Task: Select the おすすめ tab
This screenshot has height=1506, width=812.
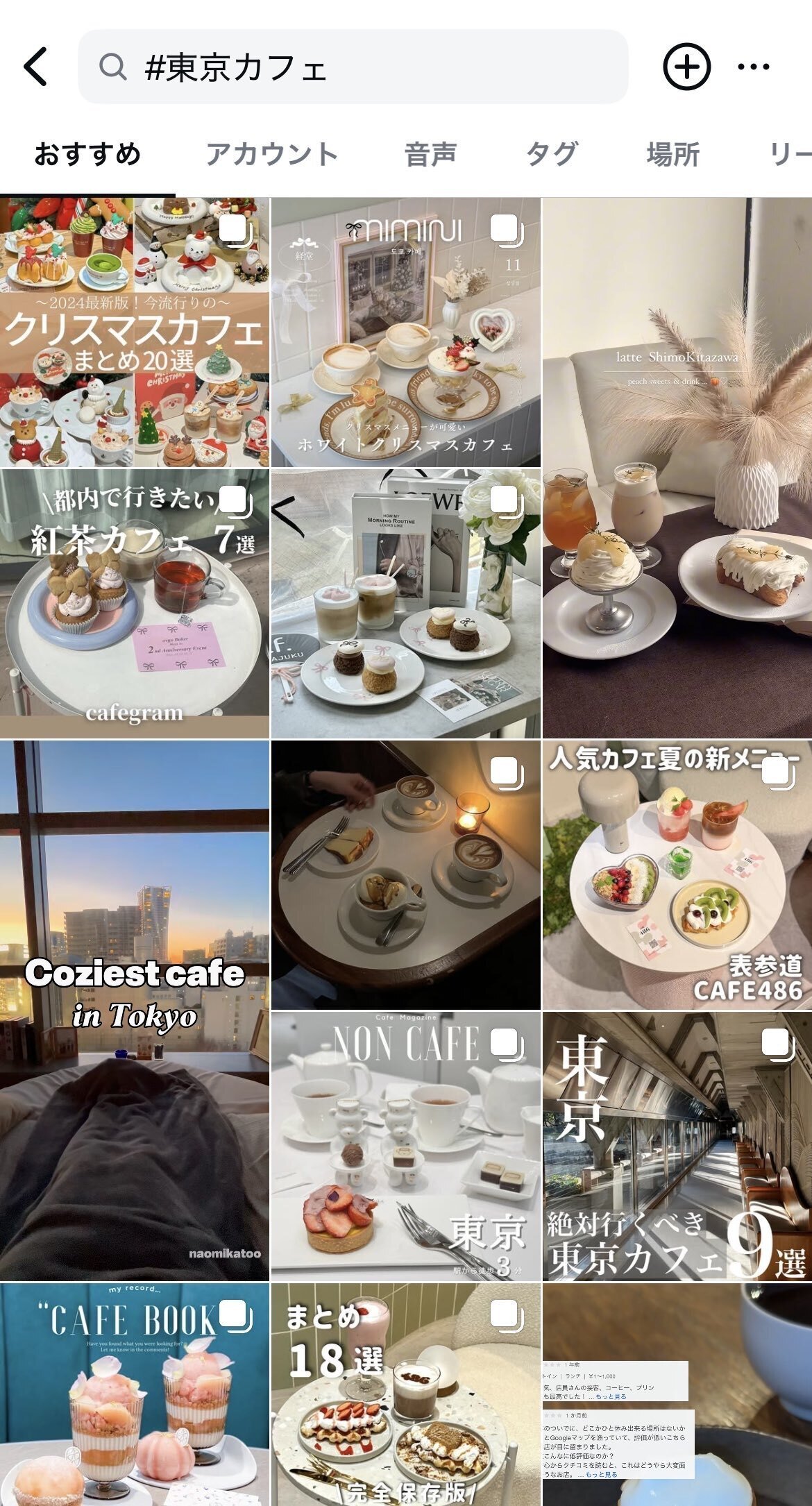Action: tap(87, 154)
